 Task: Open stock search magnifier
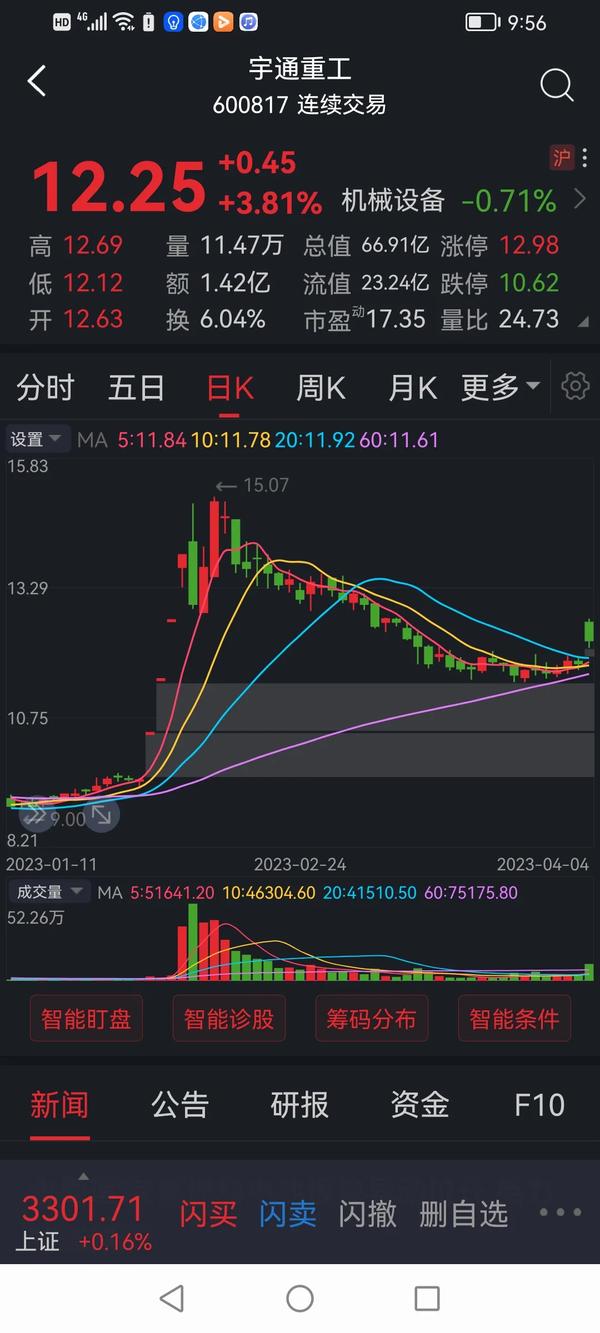(556, 85)
